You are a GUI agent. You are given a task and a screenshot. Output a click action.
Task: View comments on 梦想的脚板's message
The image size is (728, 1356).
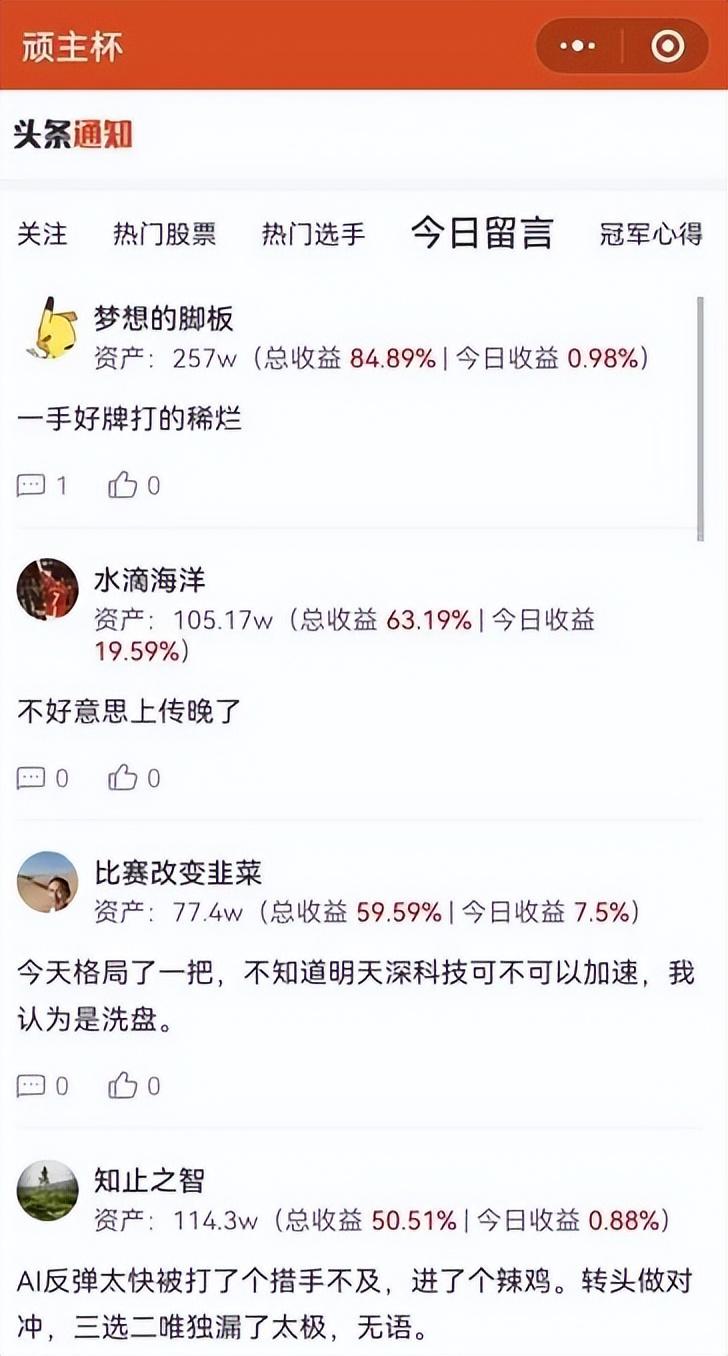tap(42, 486)
